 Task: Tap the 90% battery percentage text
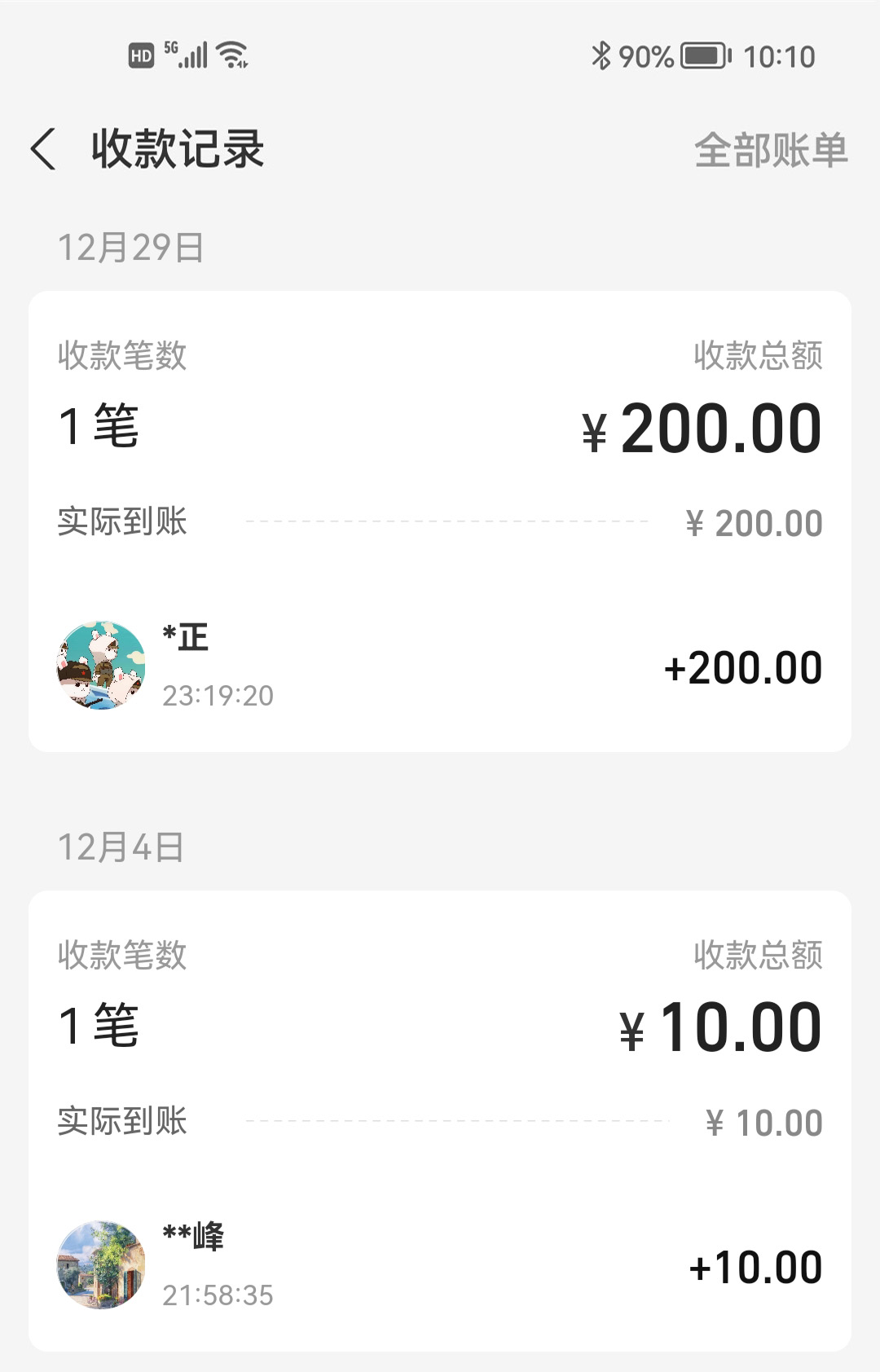pos(646,55)
